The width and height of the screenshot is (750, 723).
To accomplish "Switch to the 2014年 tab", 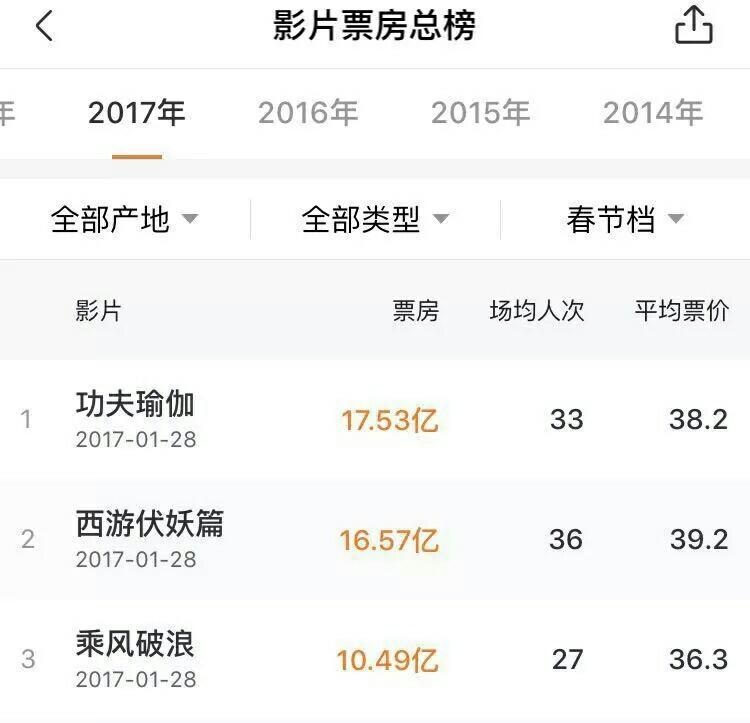I will (x=652, y=113).
